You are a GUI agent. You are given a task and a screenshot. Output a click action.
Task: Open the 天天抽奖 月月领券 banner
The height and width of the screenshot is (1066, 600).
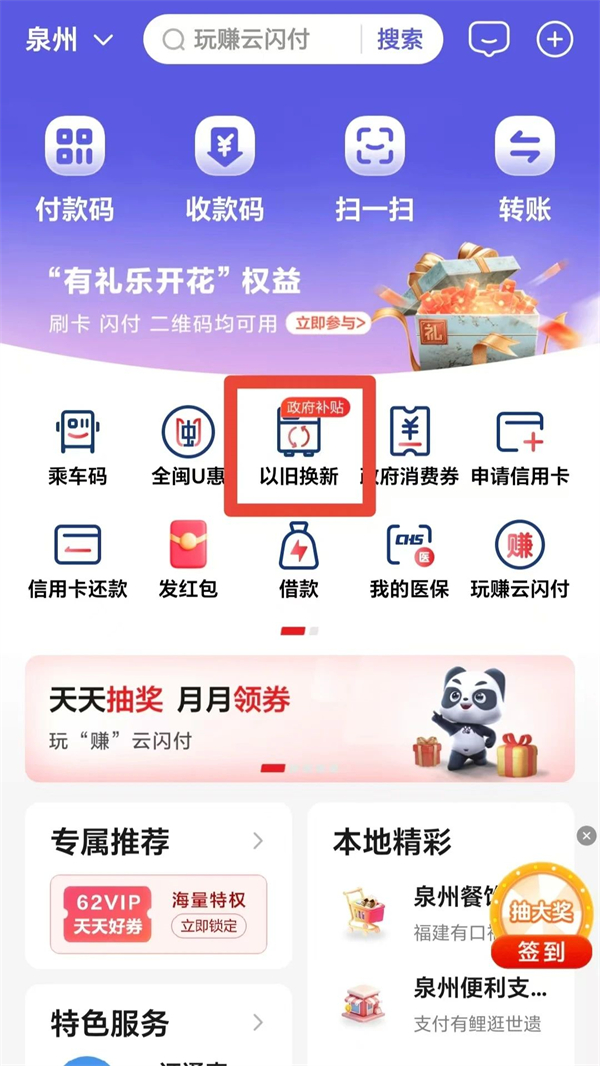pos(300,718)
